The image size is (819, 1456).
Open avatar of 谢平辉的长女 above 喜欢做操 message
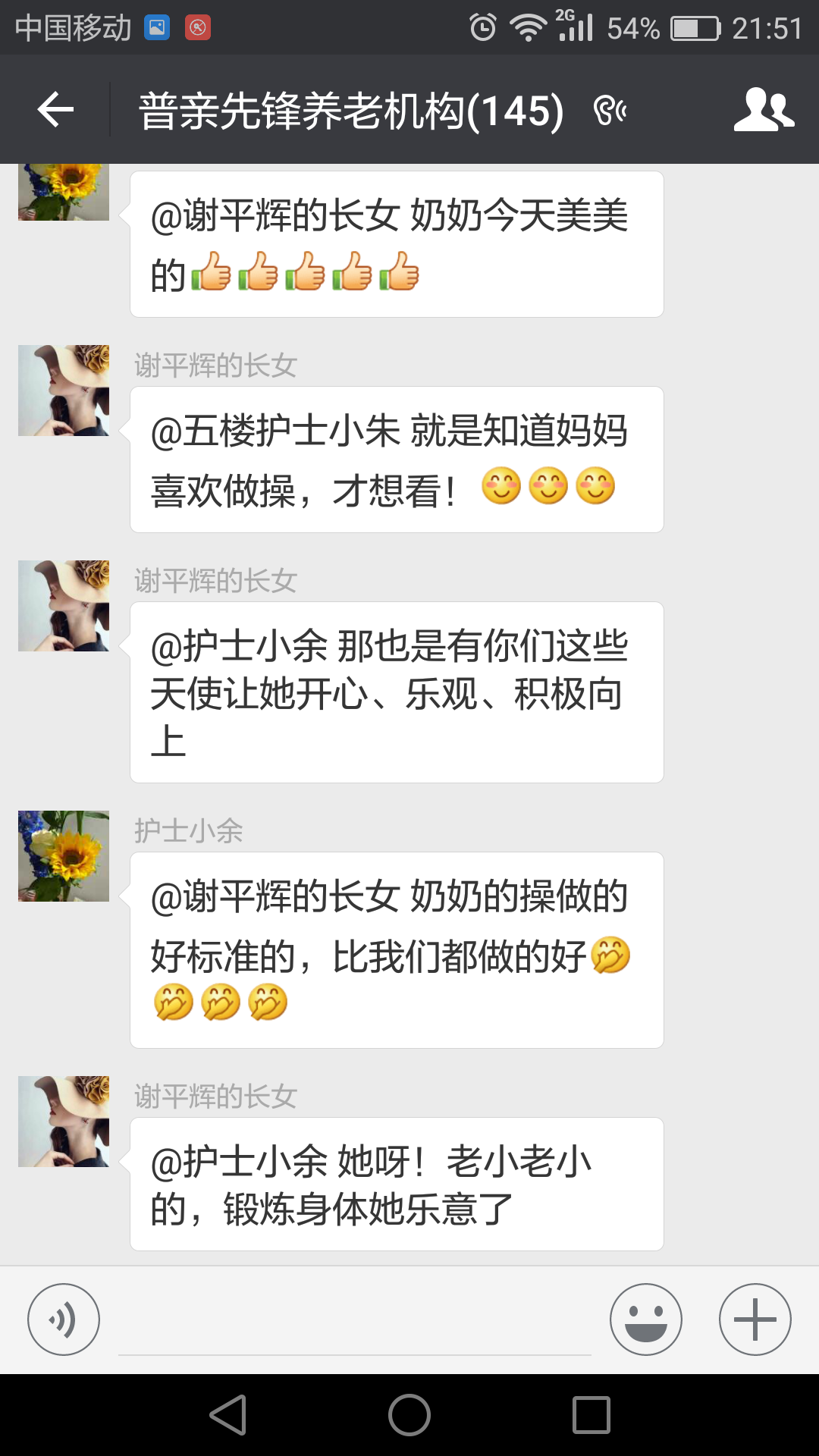click(x=64, y=391)
